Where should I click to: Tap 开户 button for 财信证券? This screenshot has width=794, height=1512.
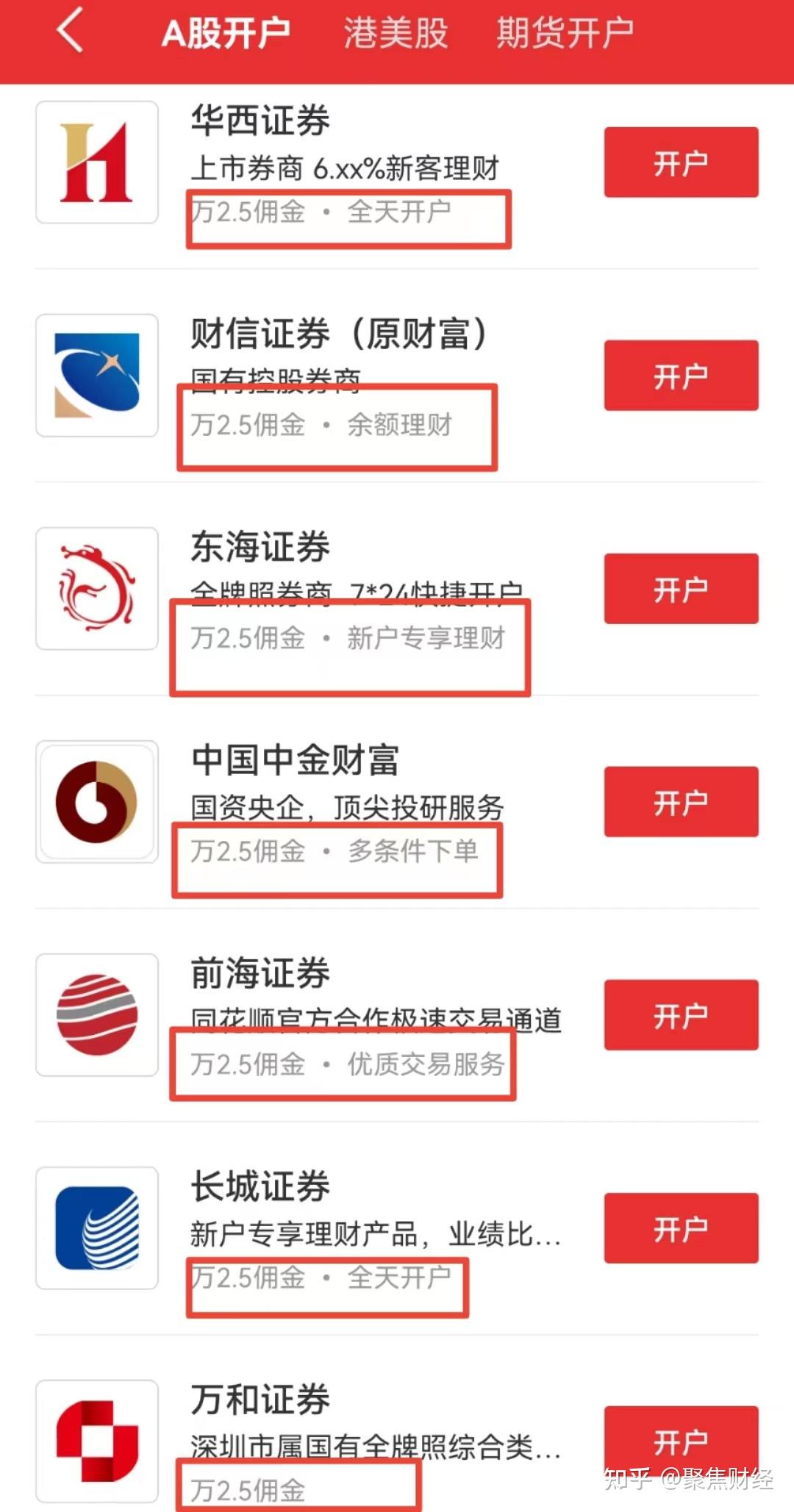click(680, 375)
